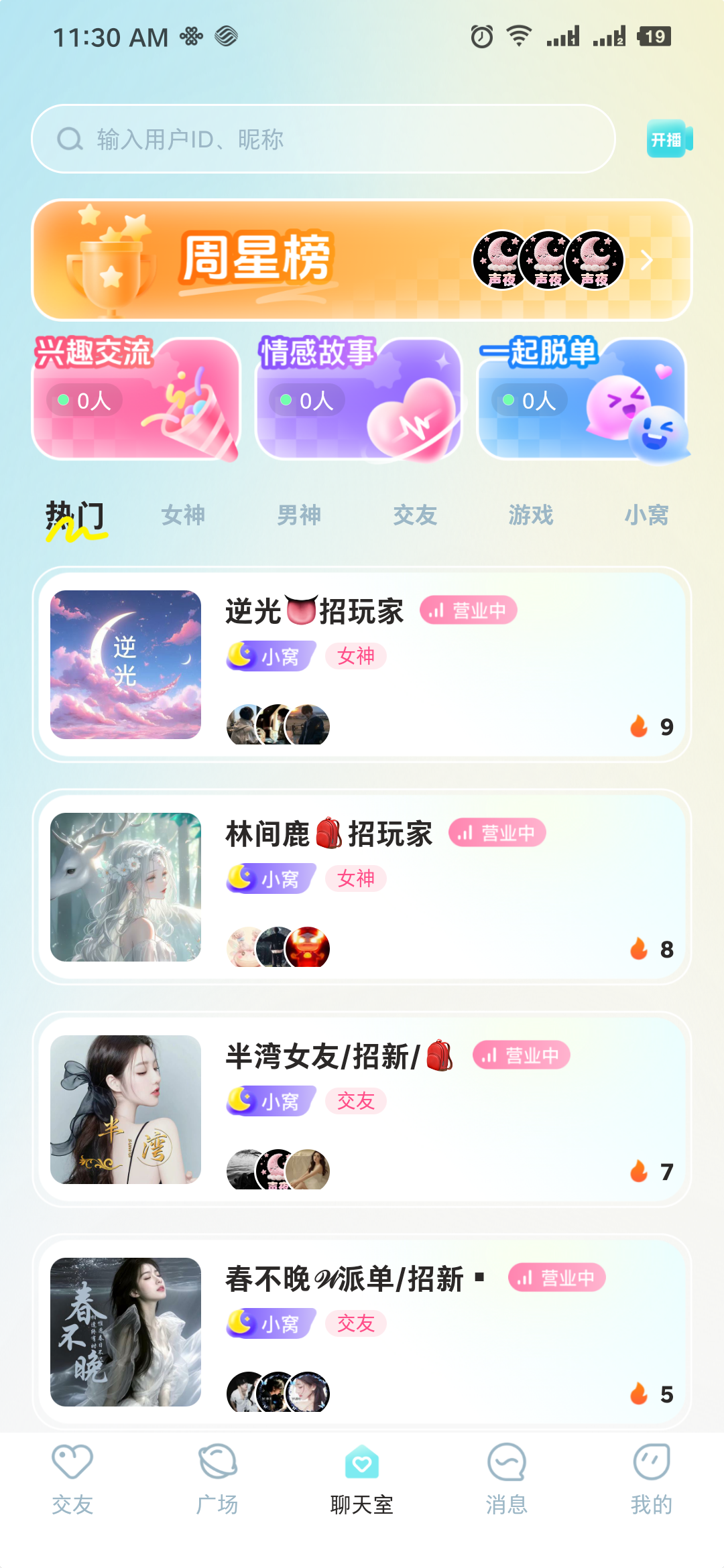Open the 半湾女友/招新 room card
The image size is (724, 1568).
pyautogui.click(x=362, y=1110)
